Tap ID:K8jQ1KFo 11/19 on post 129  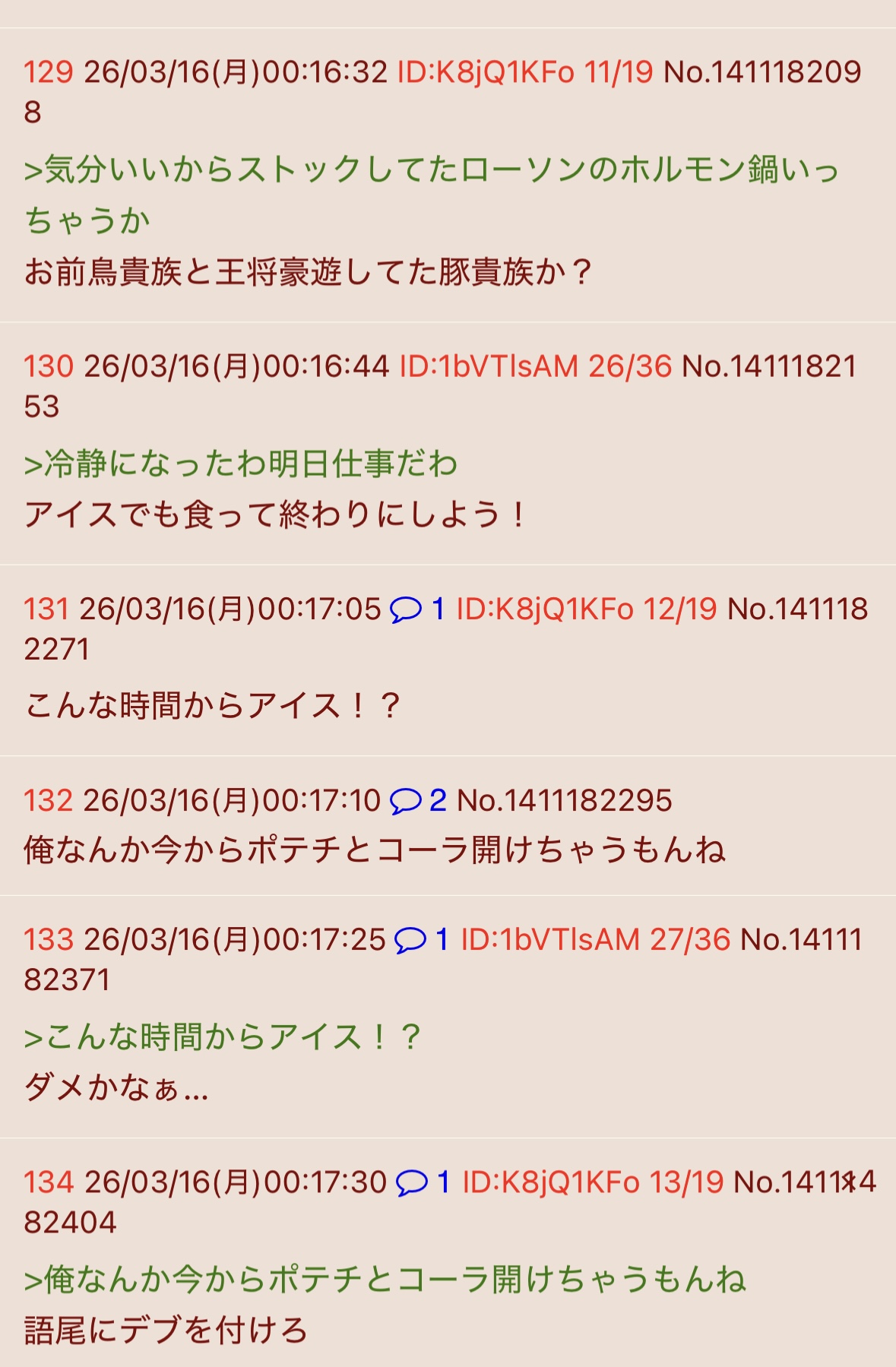point(524,72)
